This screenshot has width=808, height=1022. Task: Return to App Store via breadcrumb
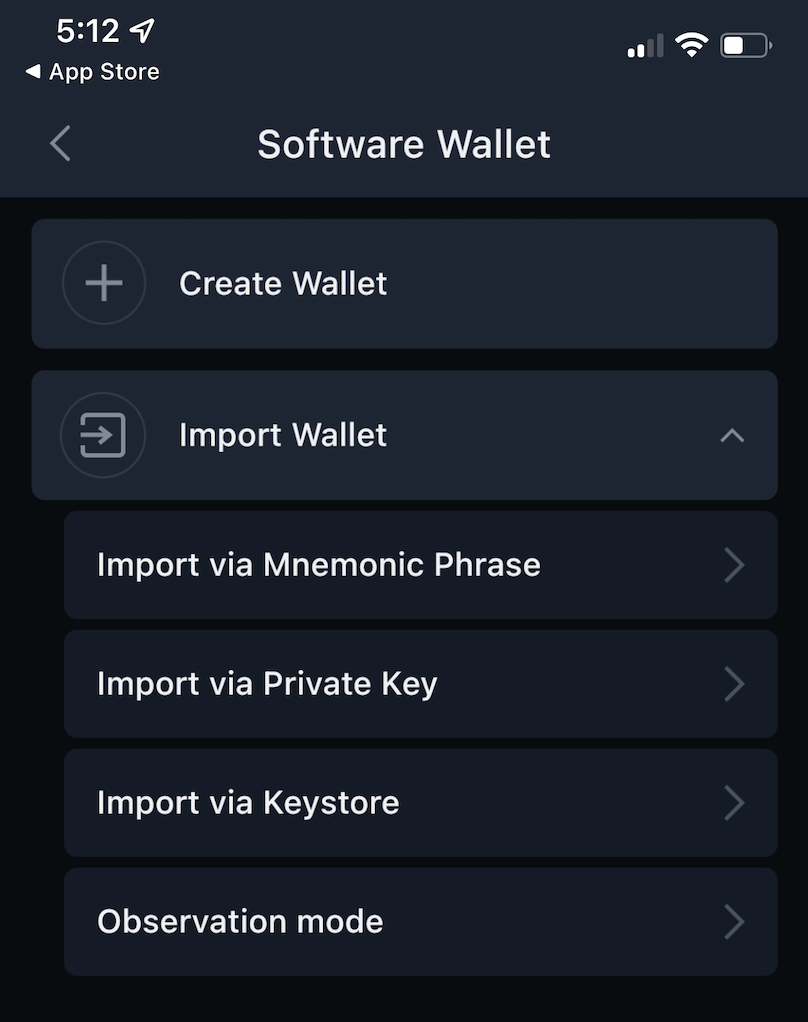click(x=92, y=72)
